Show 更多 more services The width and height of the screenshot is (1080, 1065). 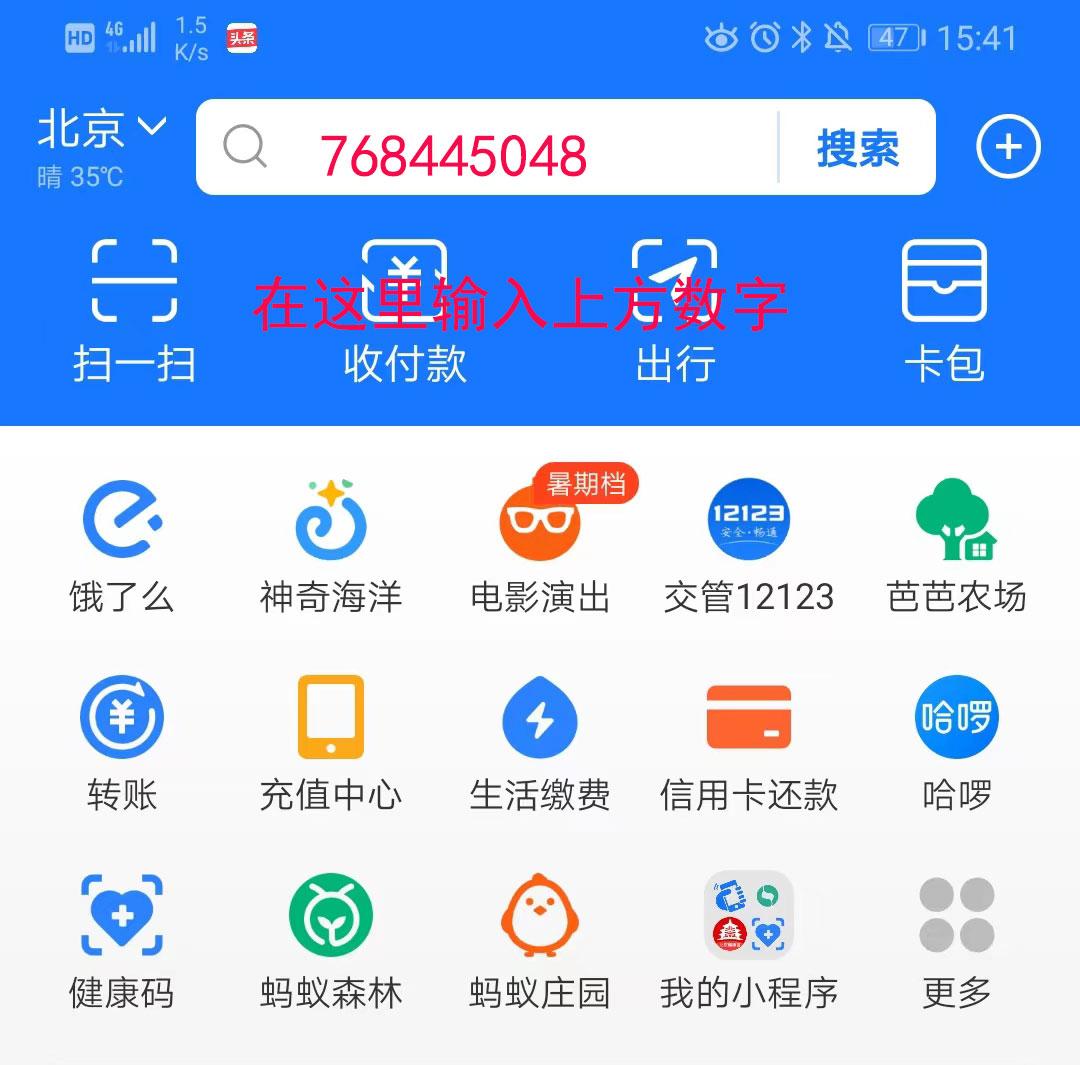pyautogui.click(x=956, y=940)
